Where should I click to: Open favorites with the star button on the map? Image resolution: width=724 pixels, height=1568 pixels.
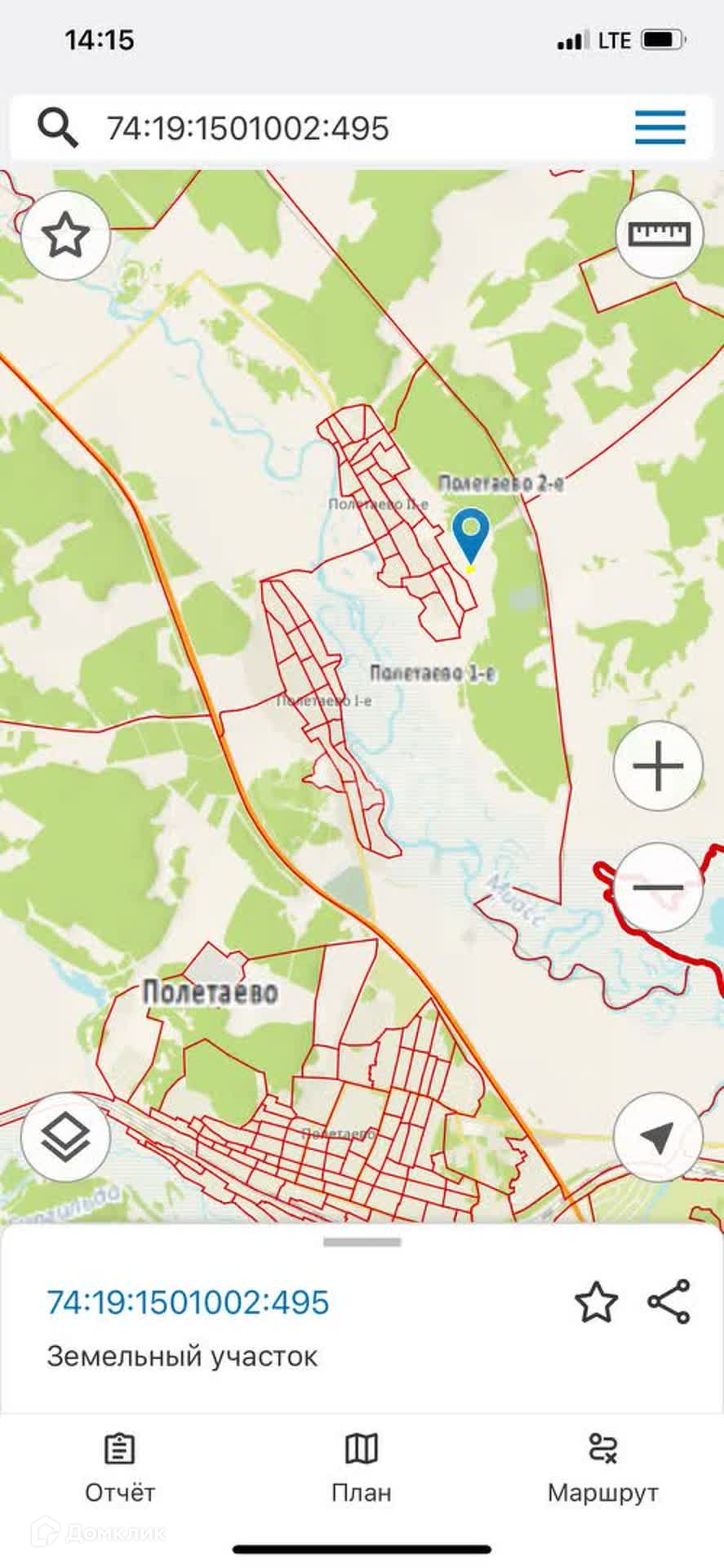[x=65, y=236]
